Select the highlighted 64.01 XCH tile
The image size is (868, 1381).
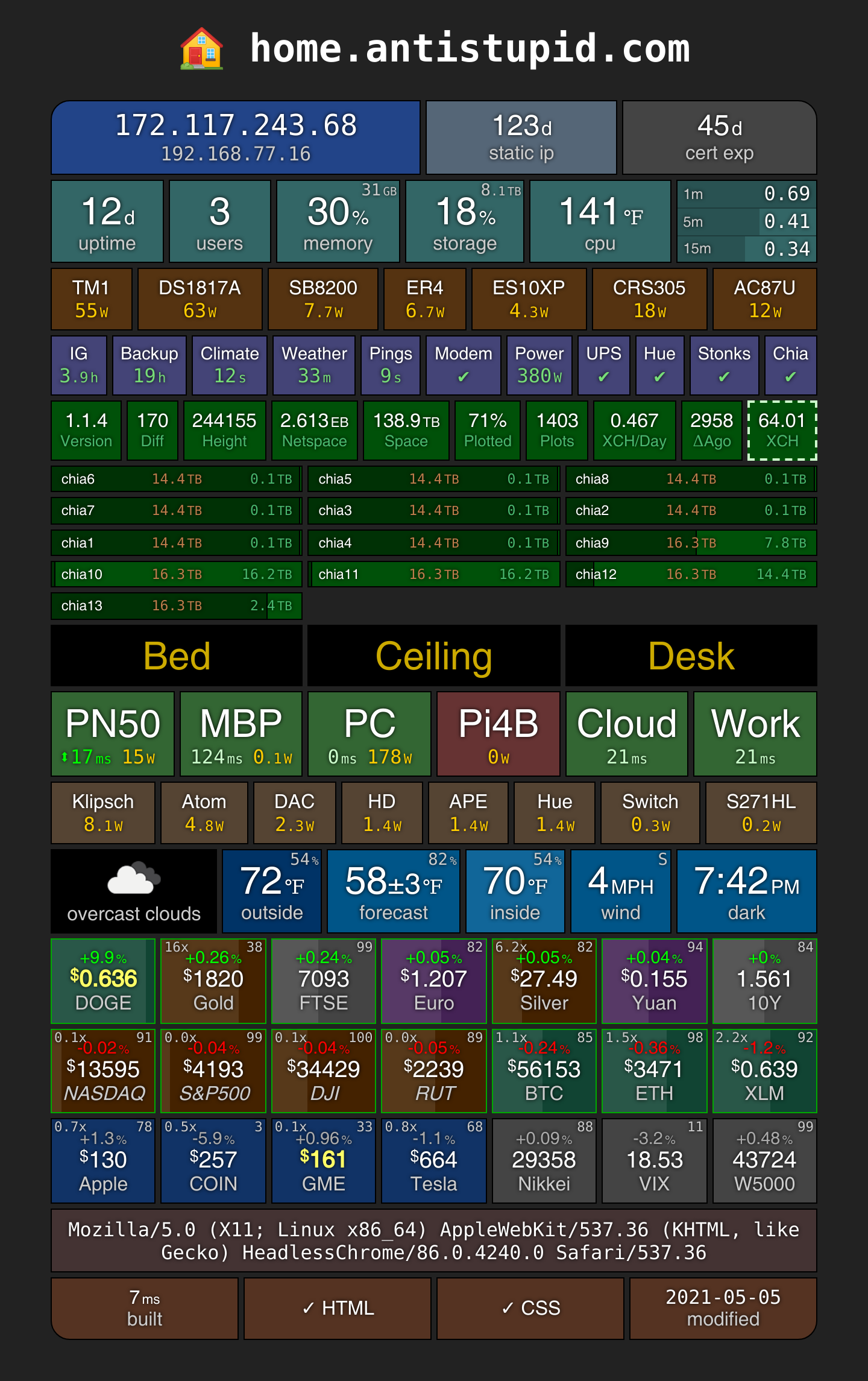click(x=782, y=431)
